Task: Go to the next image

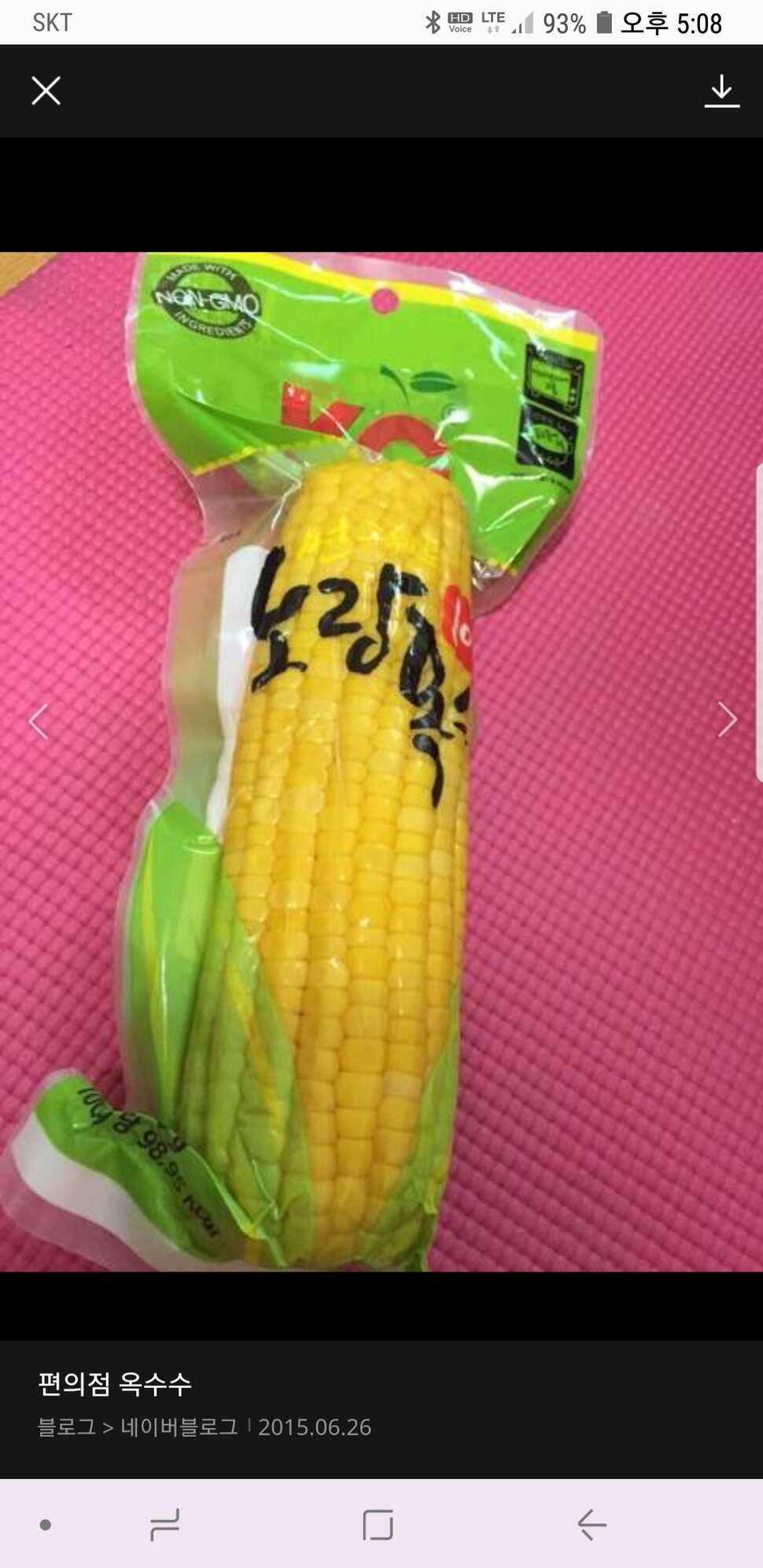Action: [728, 720]
